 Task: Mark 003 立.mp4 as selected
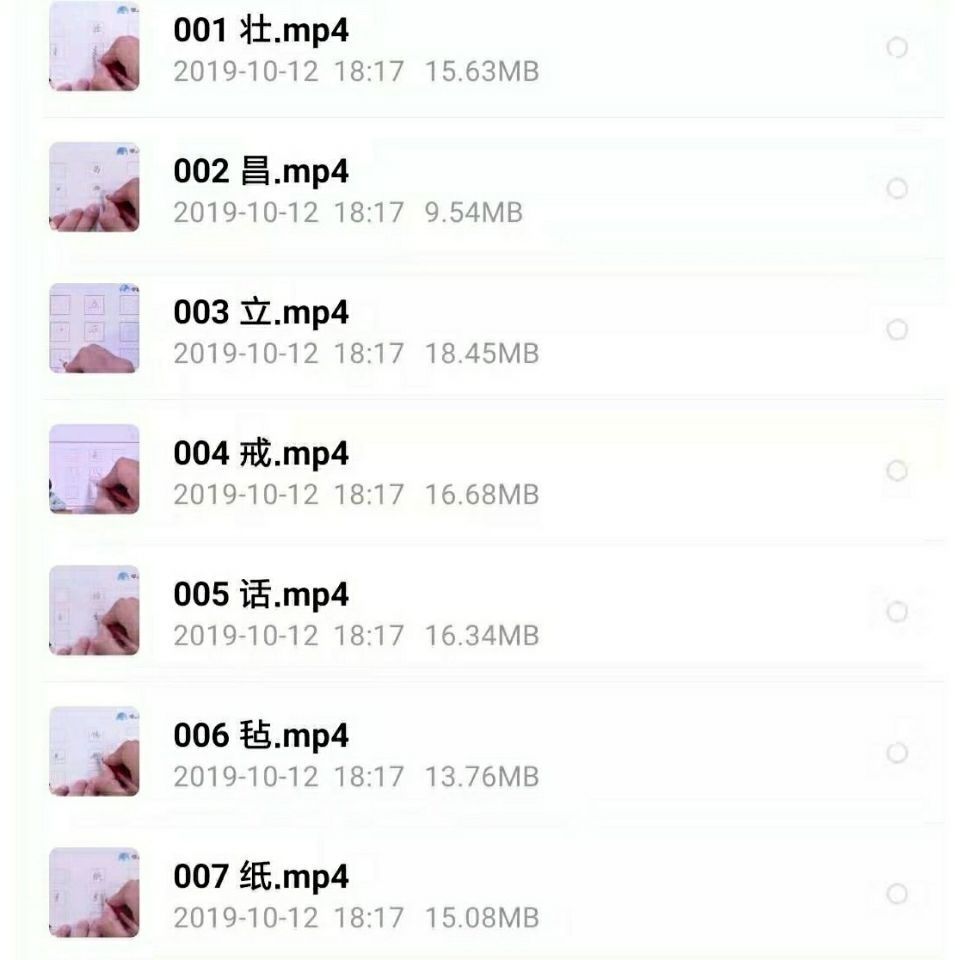pos(897,329)
